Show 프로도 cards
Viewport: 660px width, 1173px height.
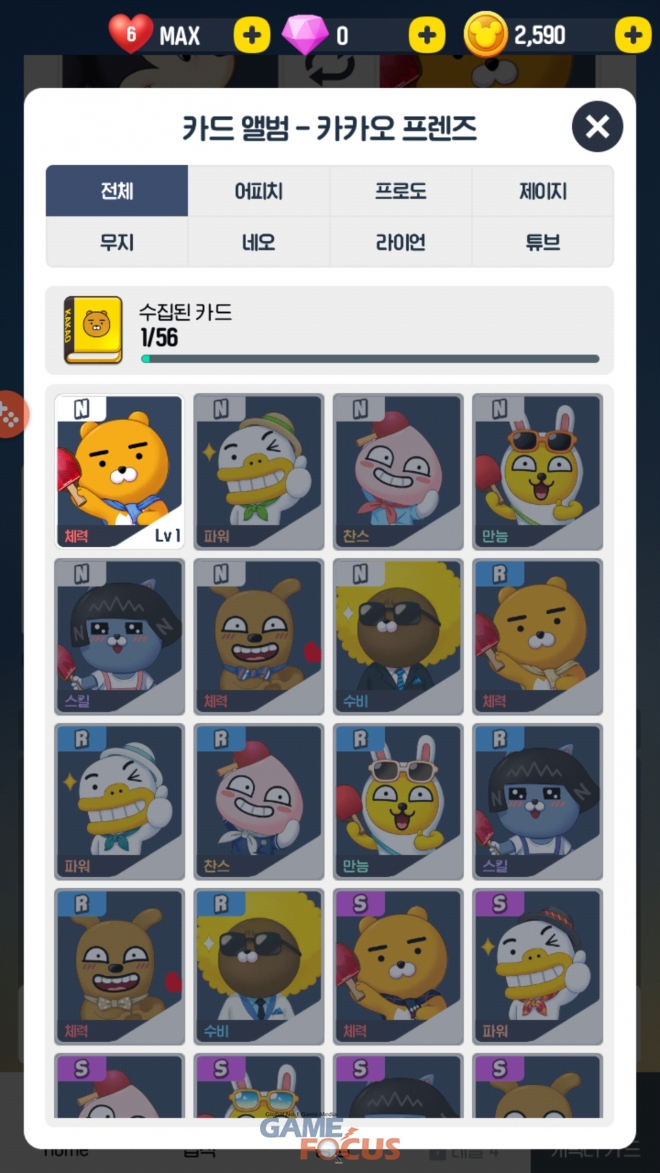tap(400, 191)
